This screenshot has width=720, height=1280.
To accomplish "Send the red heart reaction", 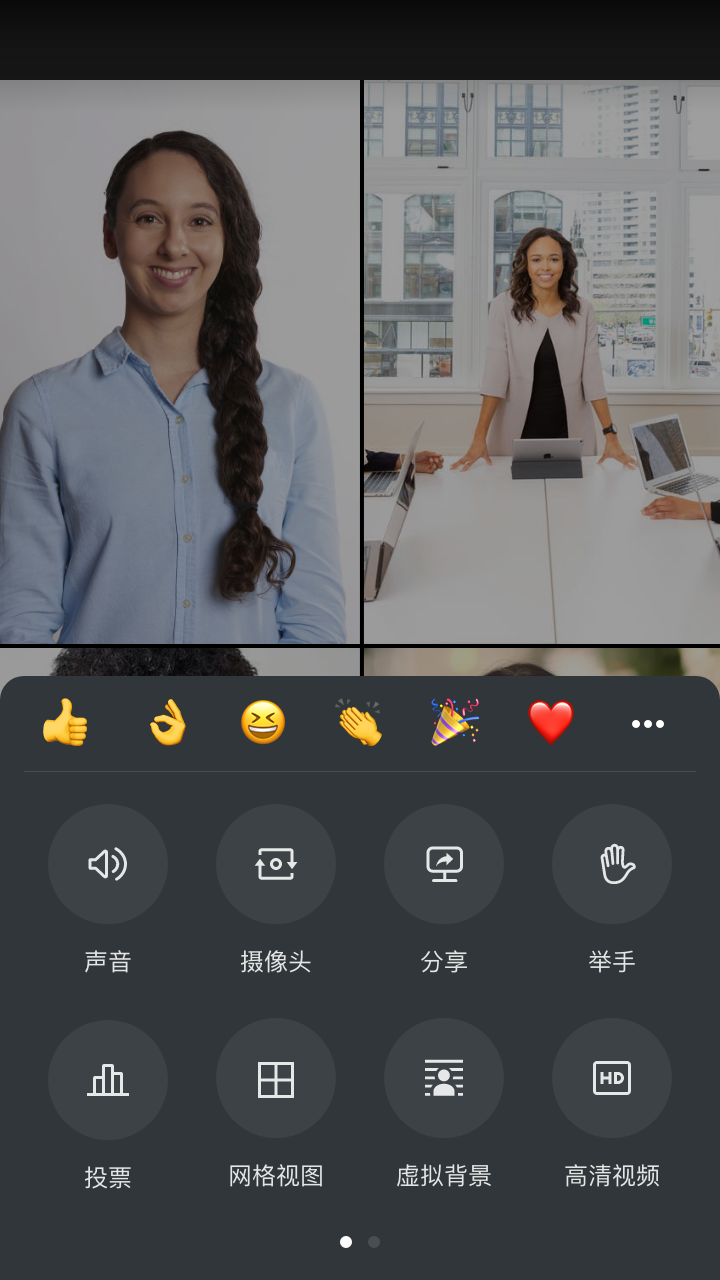I will [551, 722].
